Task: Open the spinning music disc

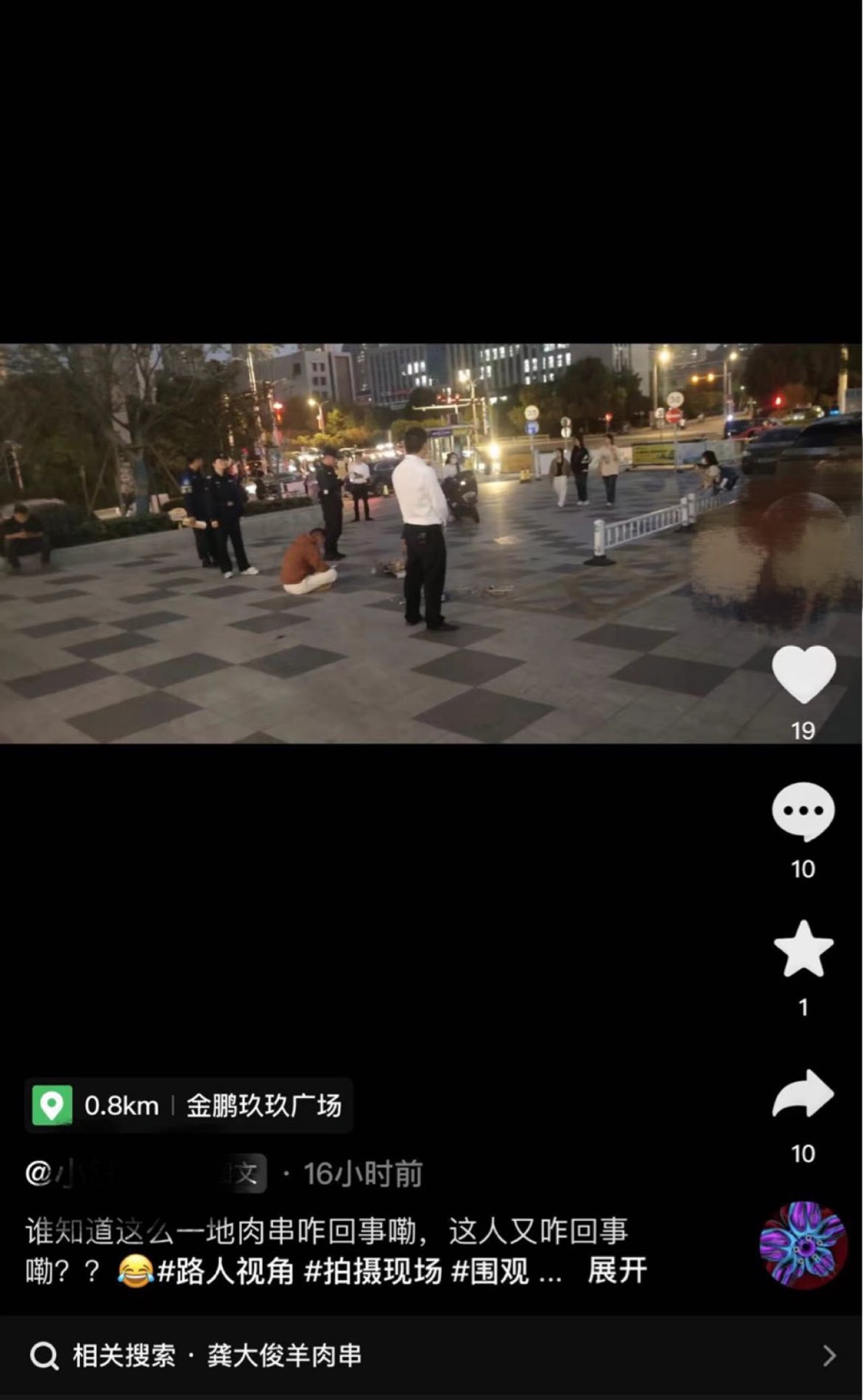Action: (803, 1245)
